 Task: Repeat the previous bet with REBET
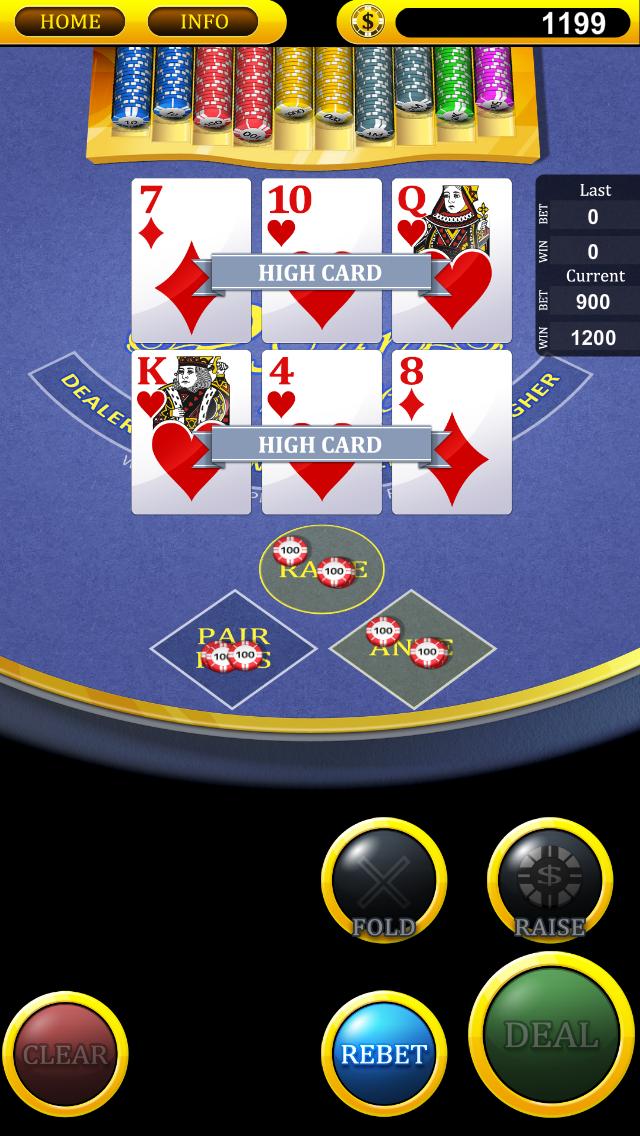(x=384, y=1054)
